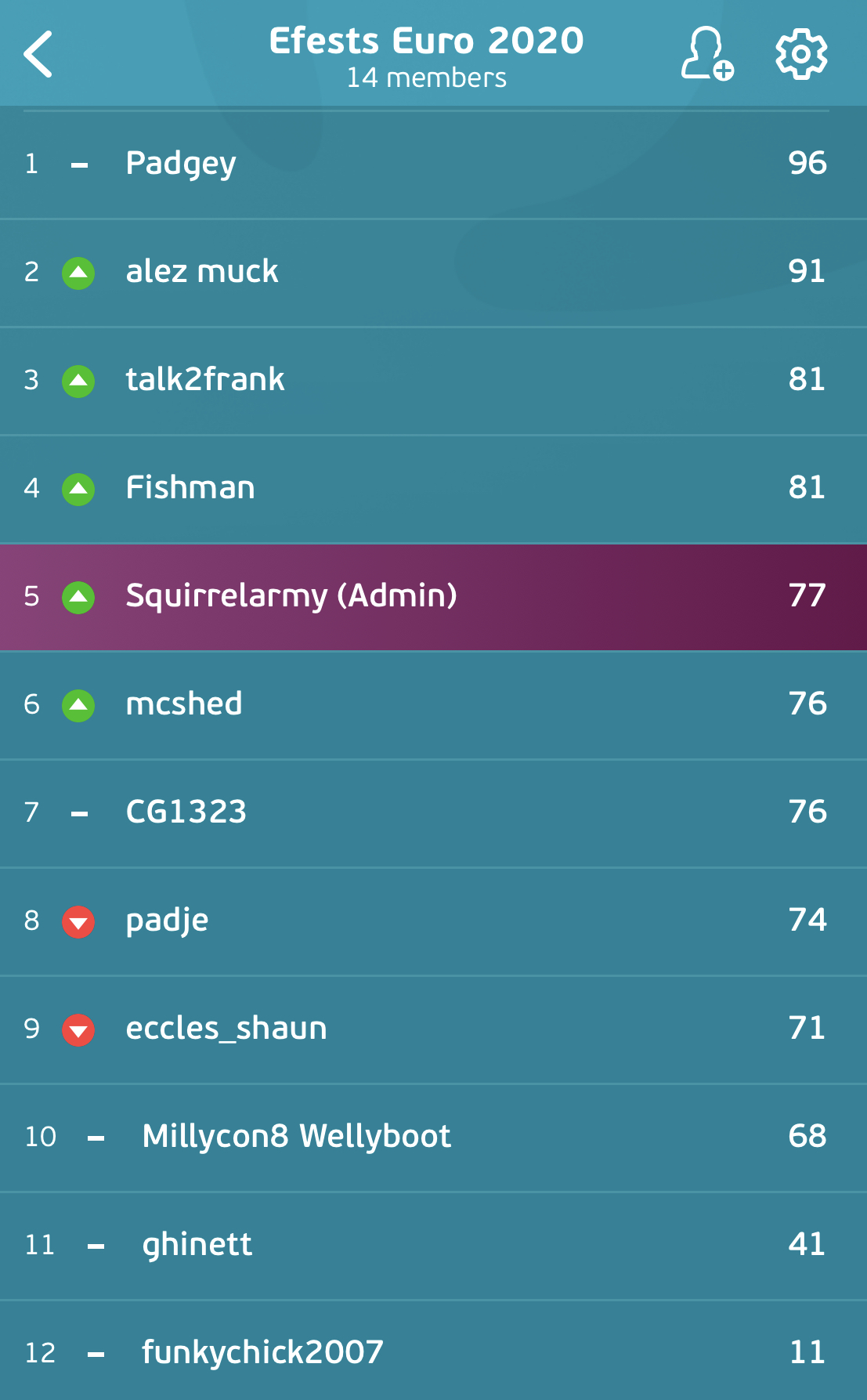Invite a new member to the league
The width and height of the screenshot is (867, 1400).
706,53
